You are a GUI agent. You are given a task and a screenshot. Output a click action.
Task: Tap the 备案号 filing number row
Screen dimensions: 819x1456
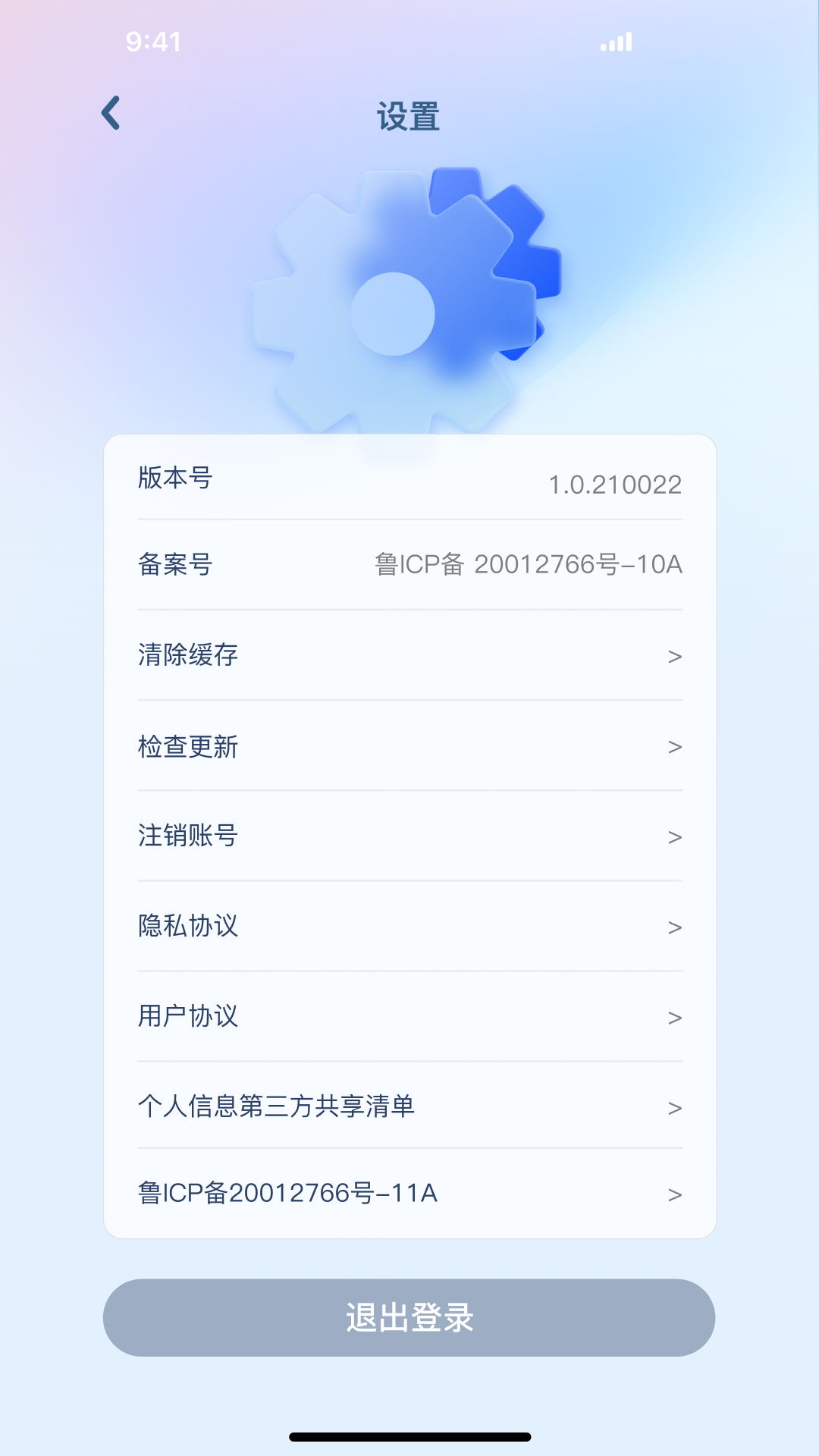click(x=409, y=565)
